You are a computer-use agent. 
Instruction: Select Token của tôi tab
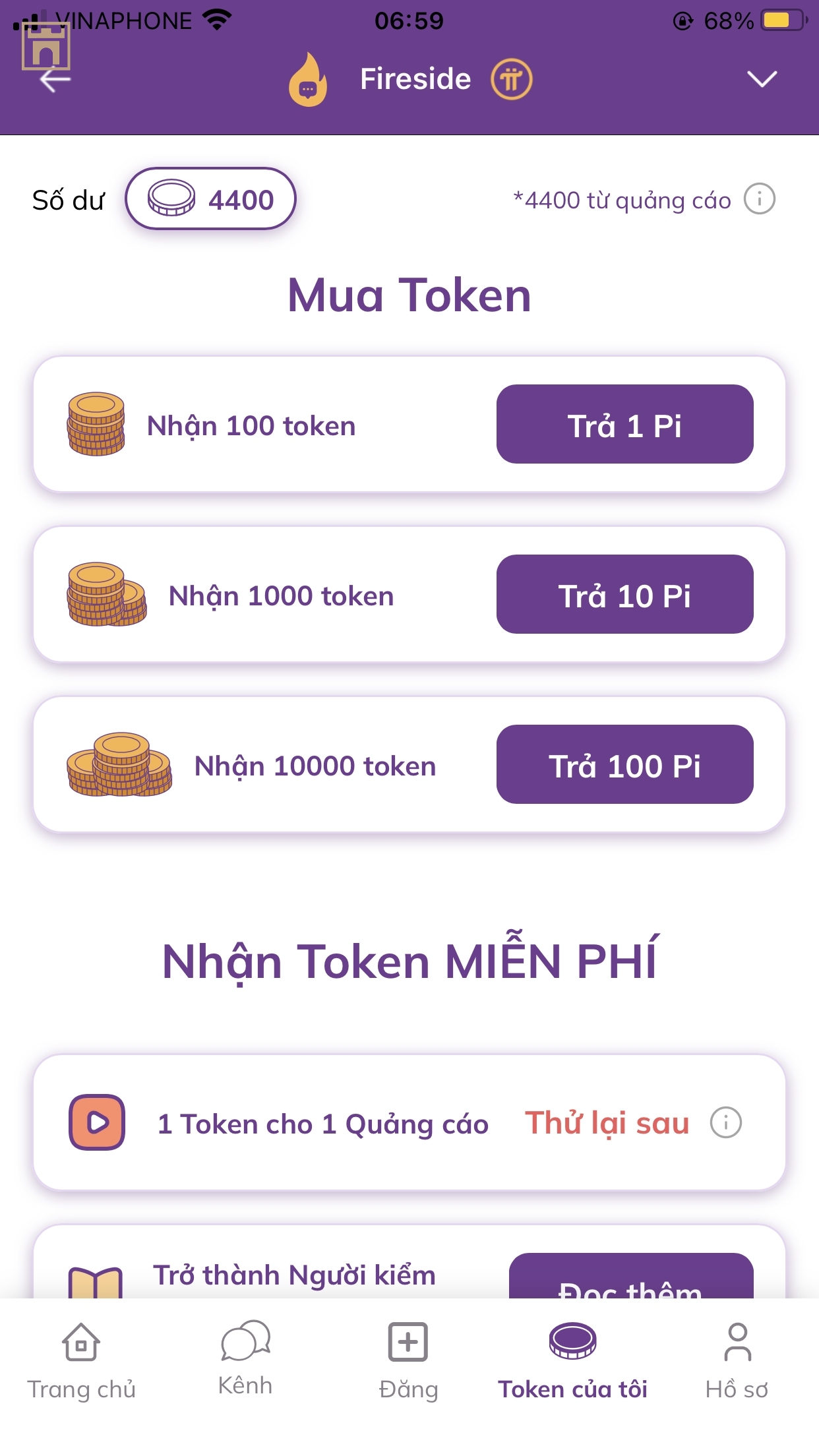572,1361
